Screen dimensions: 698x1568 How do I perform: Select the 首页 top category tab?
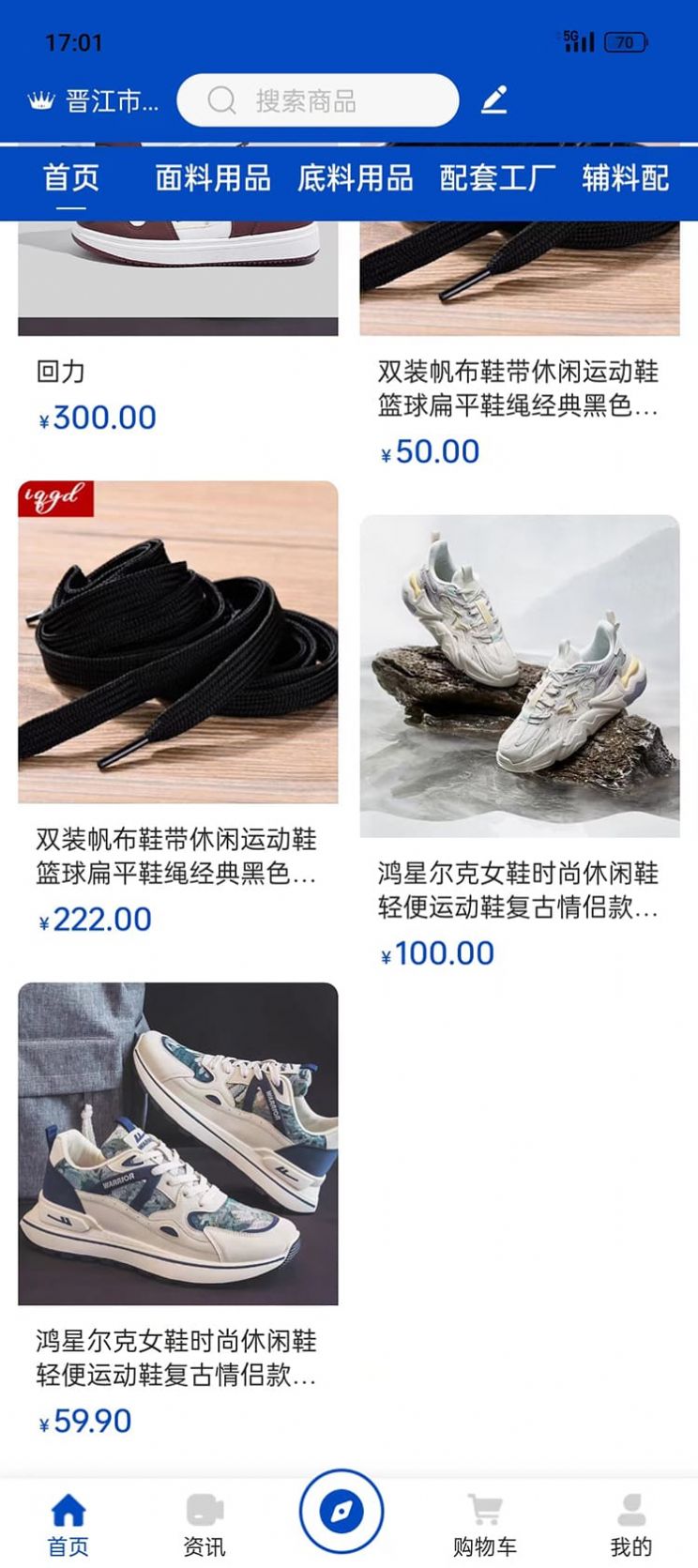[71, 177]
